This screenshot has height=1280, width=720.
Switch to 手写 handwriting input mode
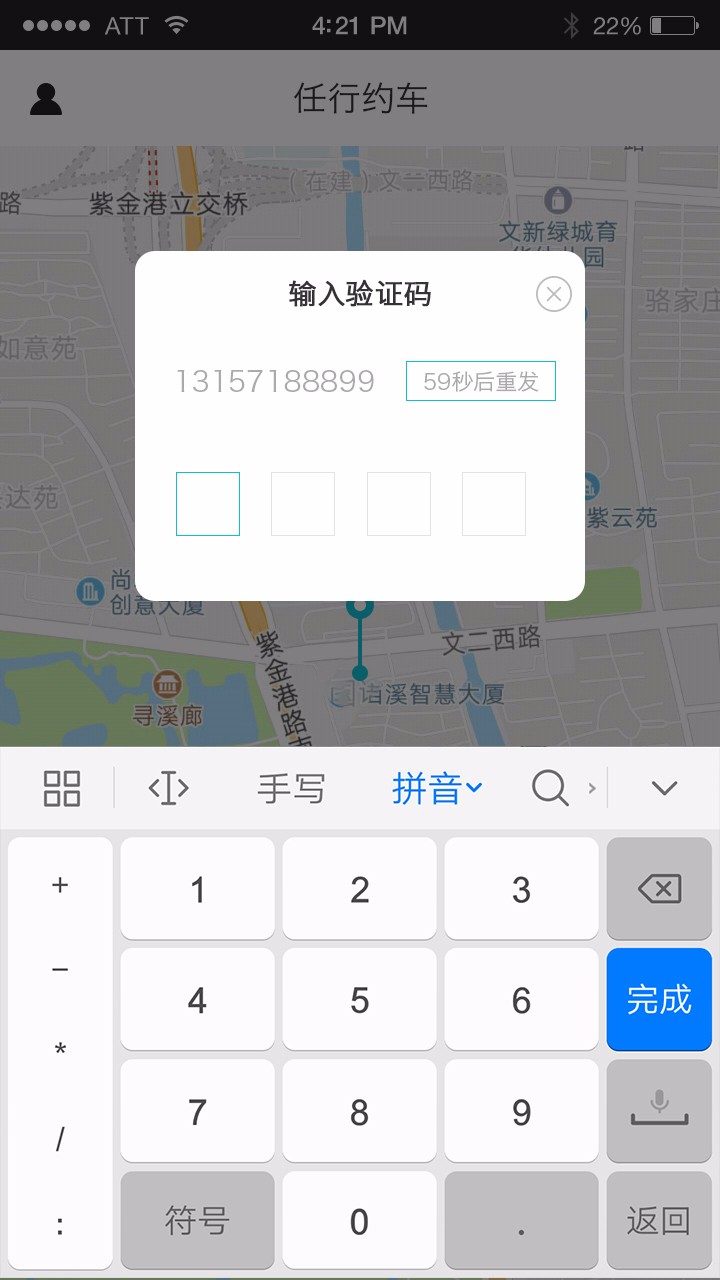[291, 789]
